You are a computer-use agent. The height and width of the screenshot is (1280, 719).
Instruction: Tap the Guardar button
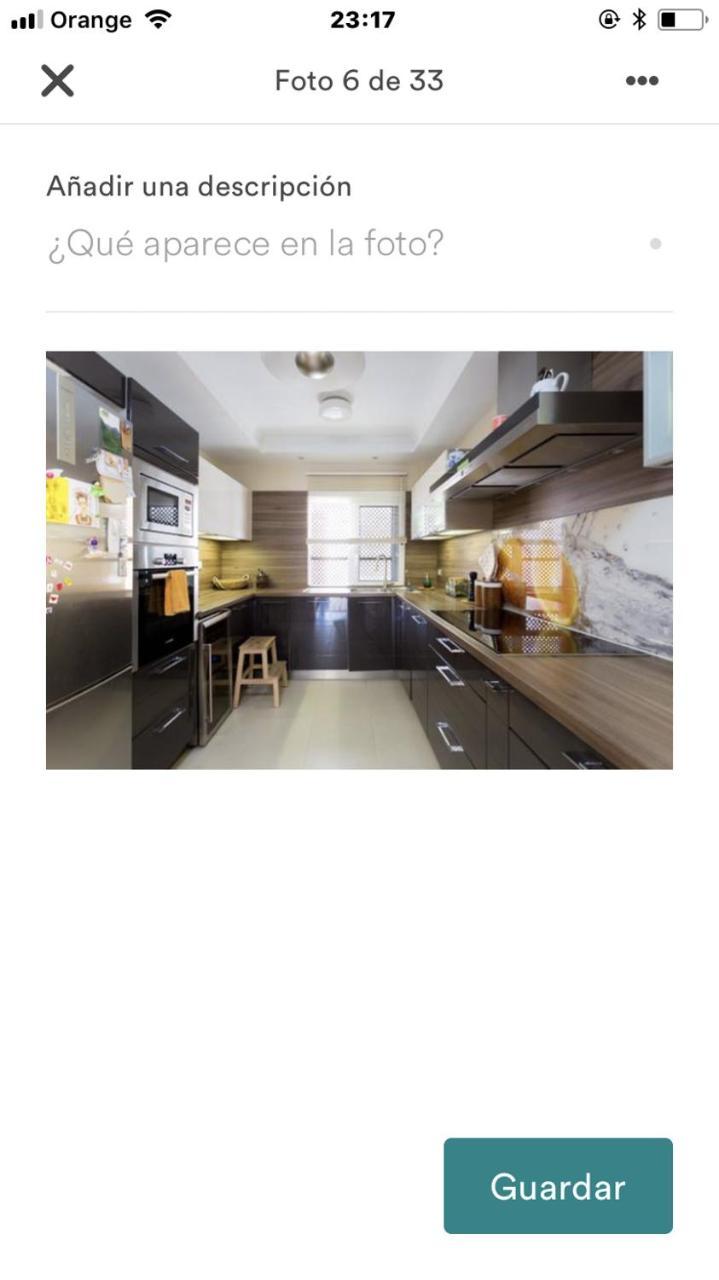[x=557, y=1186]
